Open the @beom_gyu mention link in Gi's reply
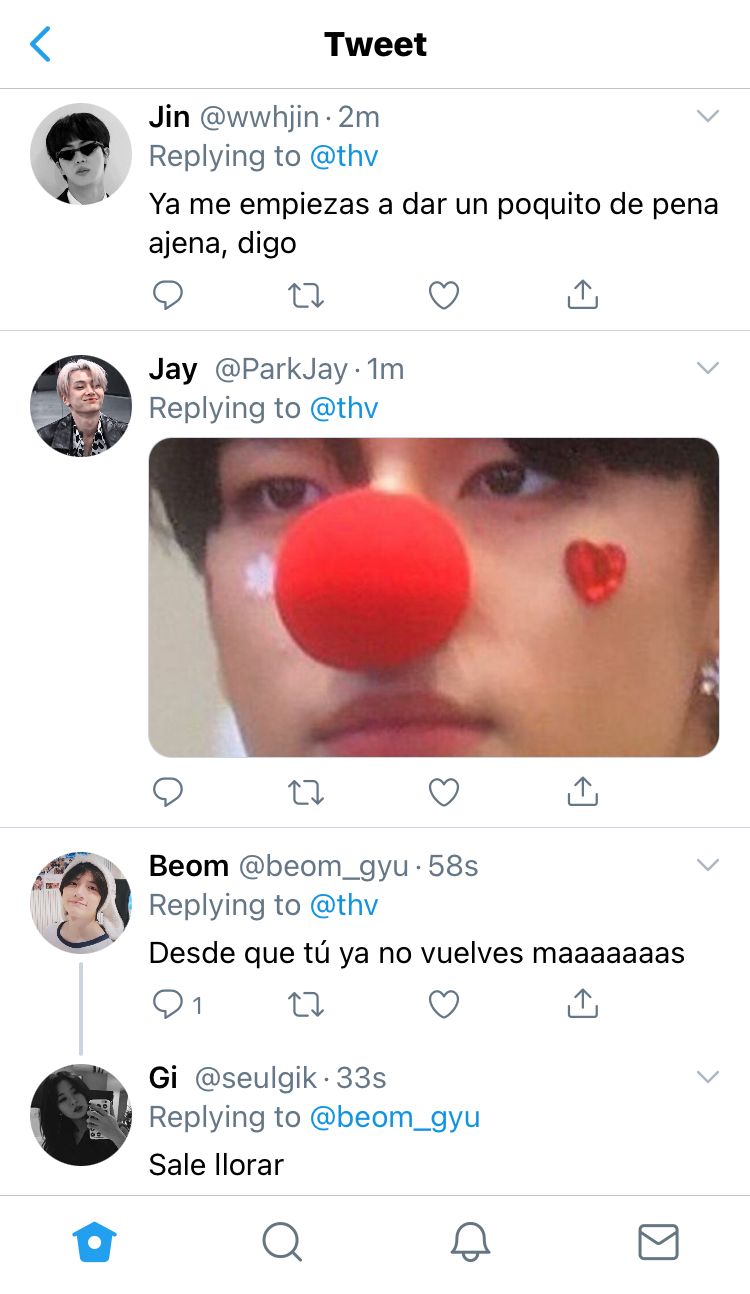Viewport: 750px width, 1294px height. pos(395,1117)
